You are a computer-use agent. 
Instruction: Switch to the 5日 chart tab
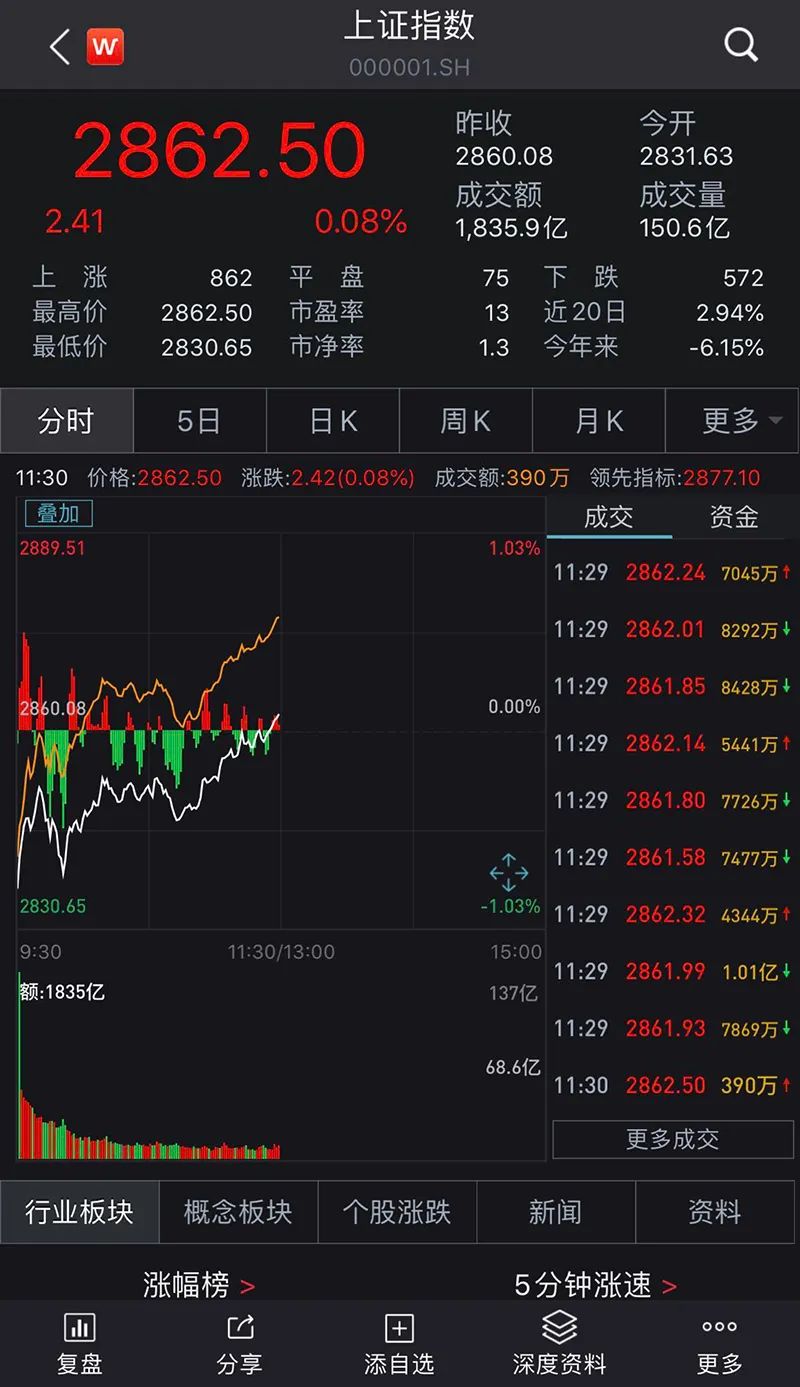pos(199,422)
